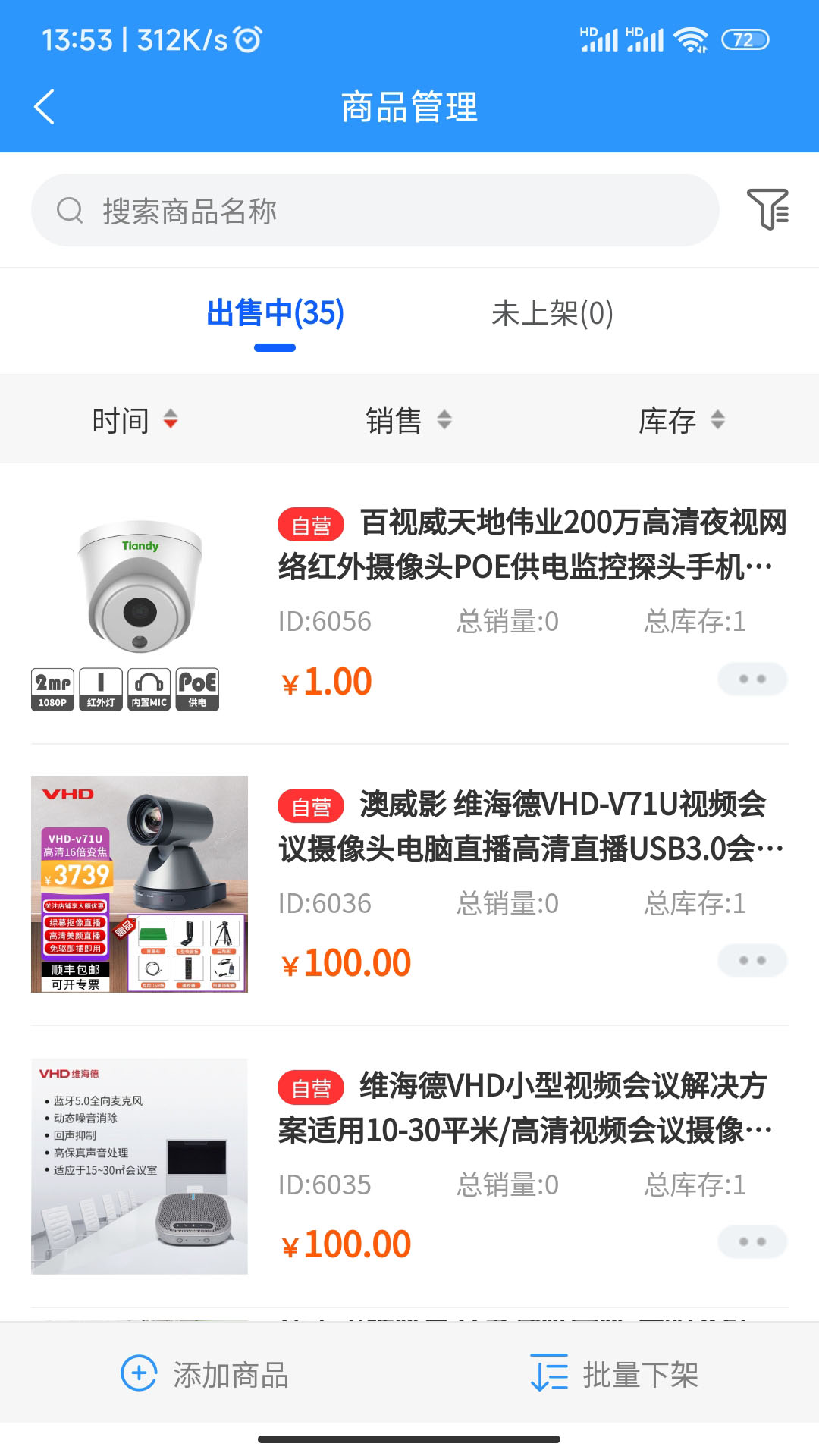Sort products by 时间
Screen dimensions: 819x1456
[x=135, y=420]
